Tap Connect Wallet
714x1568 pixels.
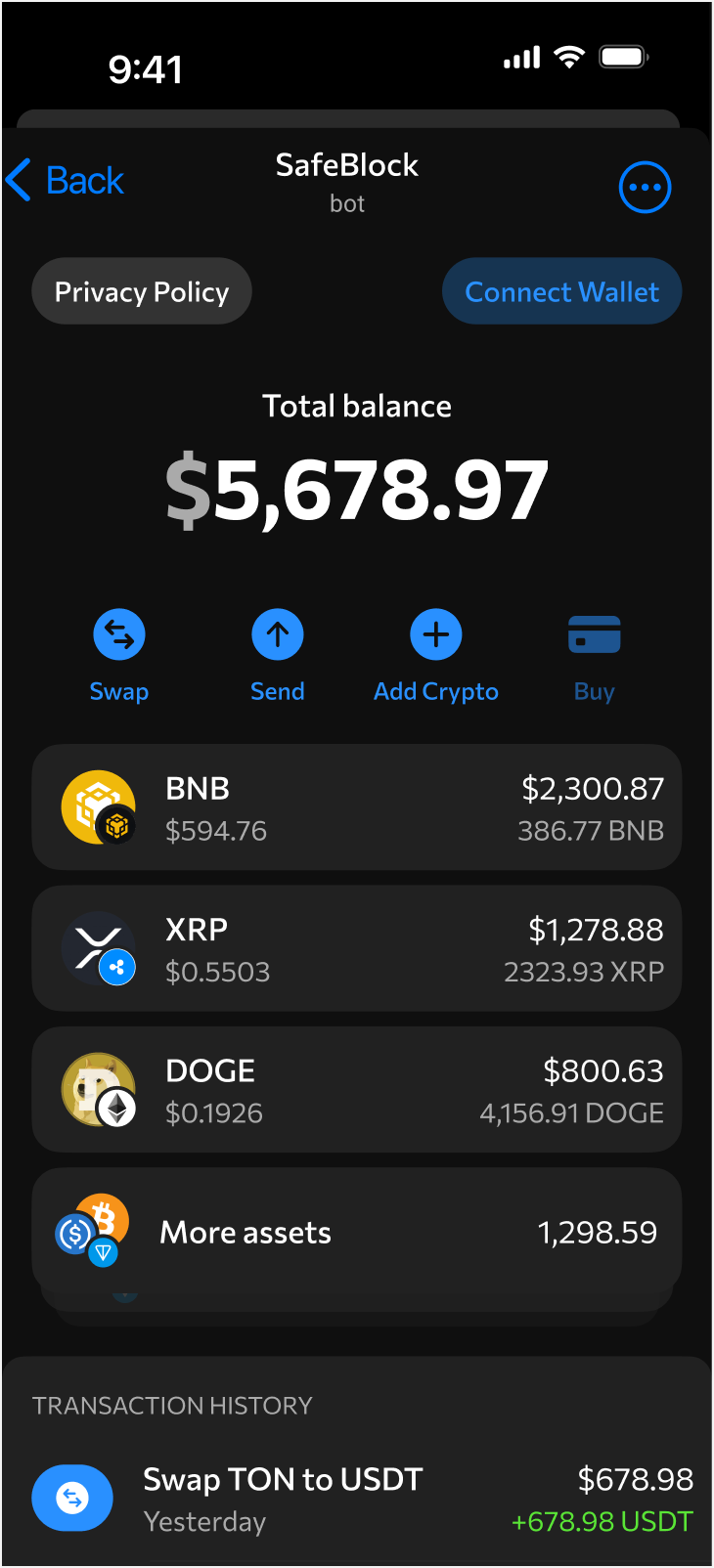tap(561, 290)
